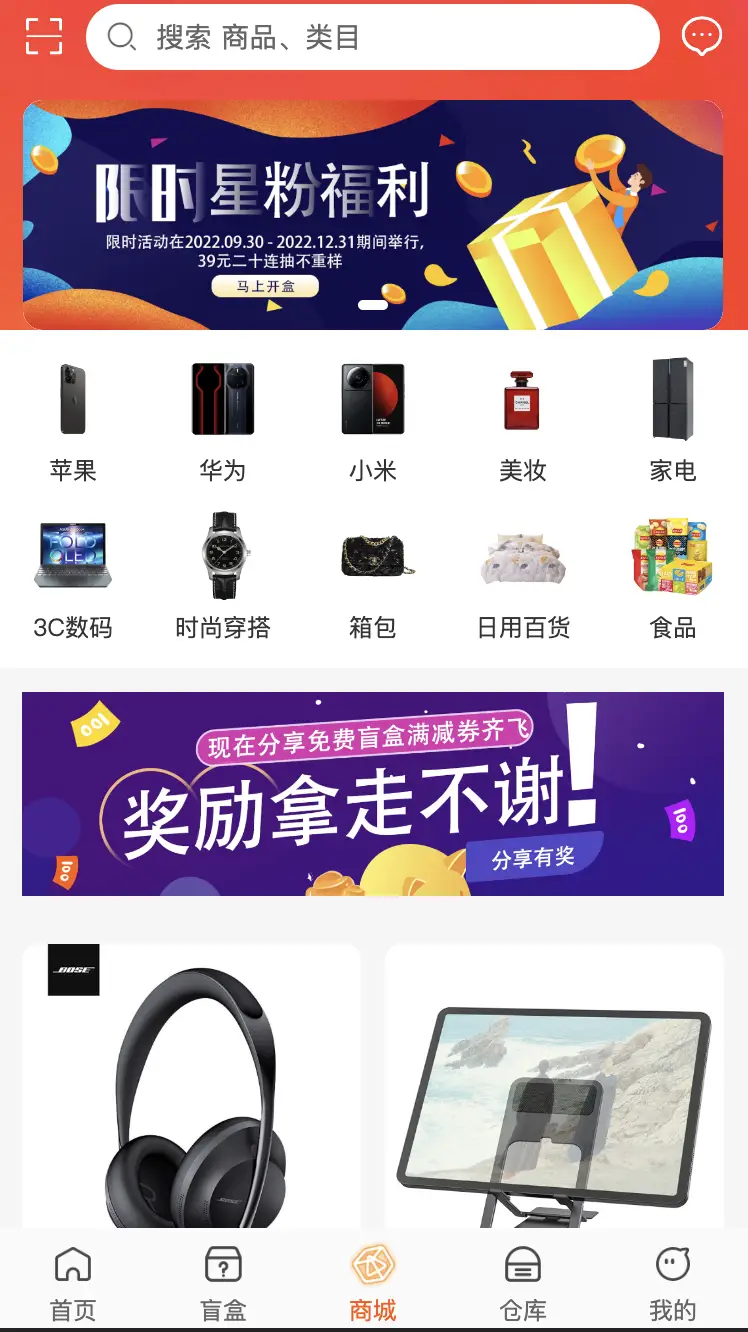
Task: Select the 小米 category
Action: (x=373, y=419)
